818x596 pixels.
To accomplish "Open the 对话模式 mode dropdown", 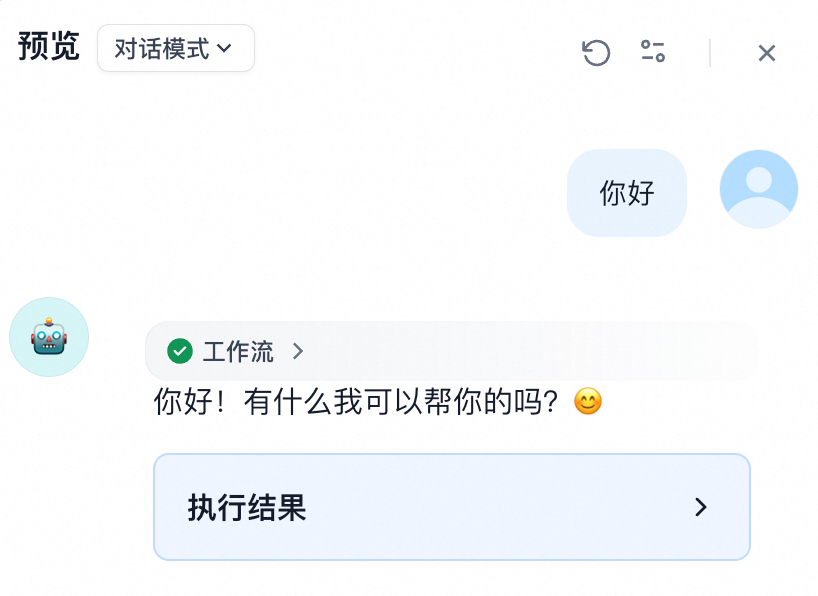I will 175,48.
